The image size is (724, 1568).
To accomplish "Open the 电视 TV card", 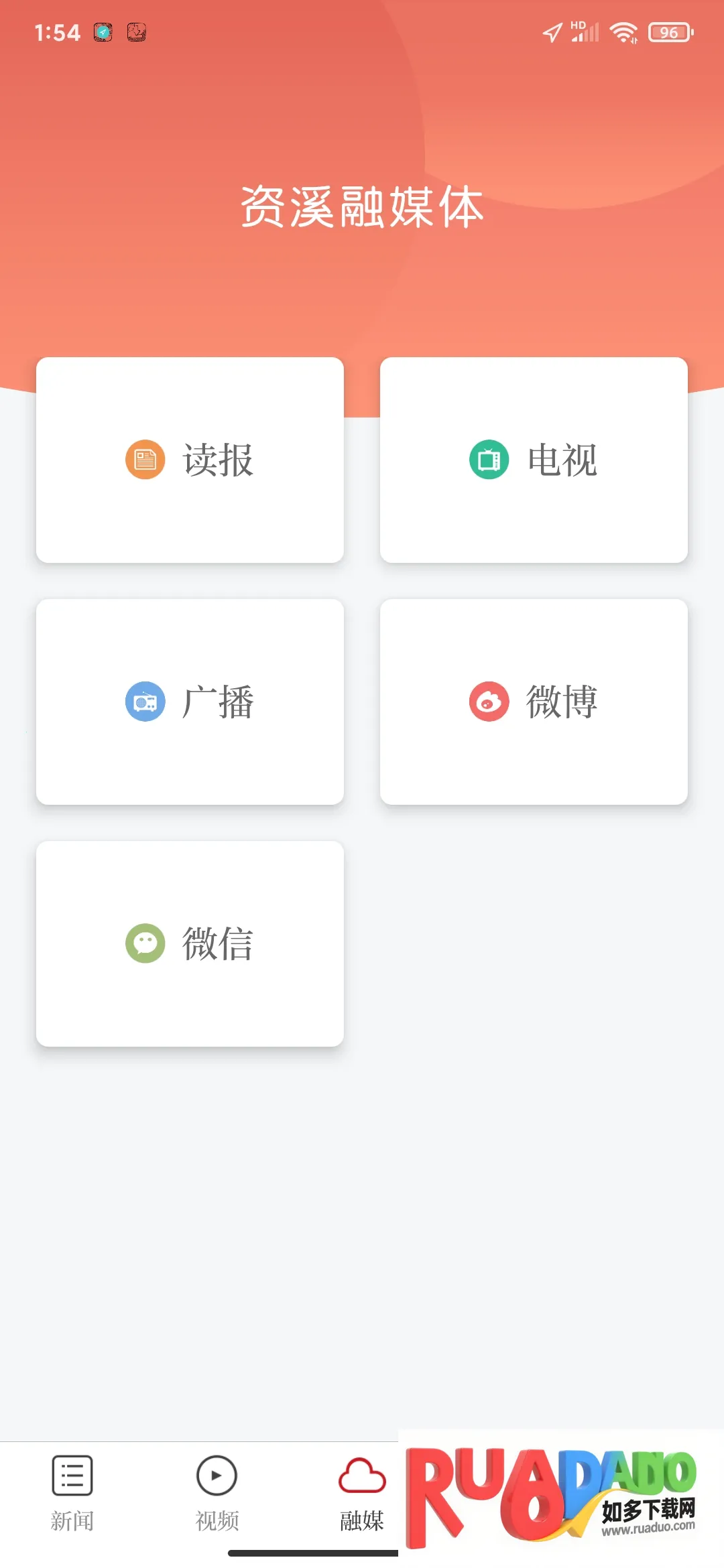I will coord(534,460).
